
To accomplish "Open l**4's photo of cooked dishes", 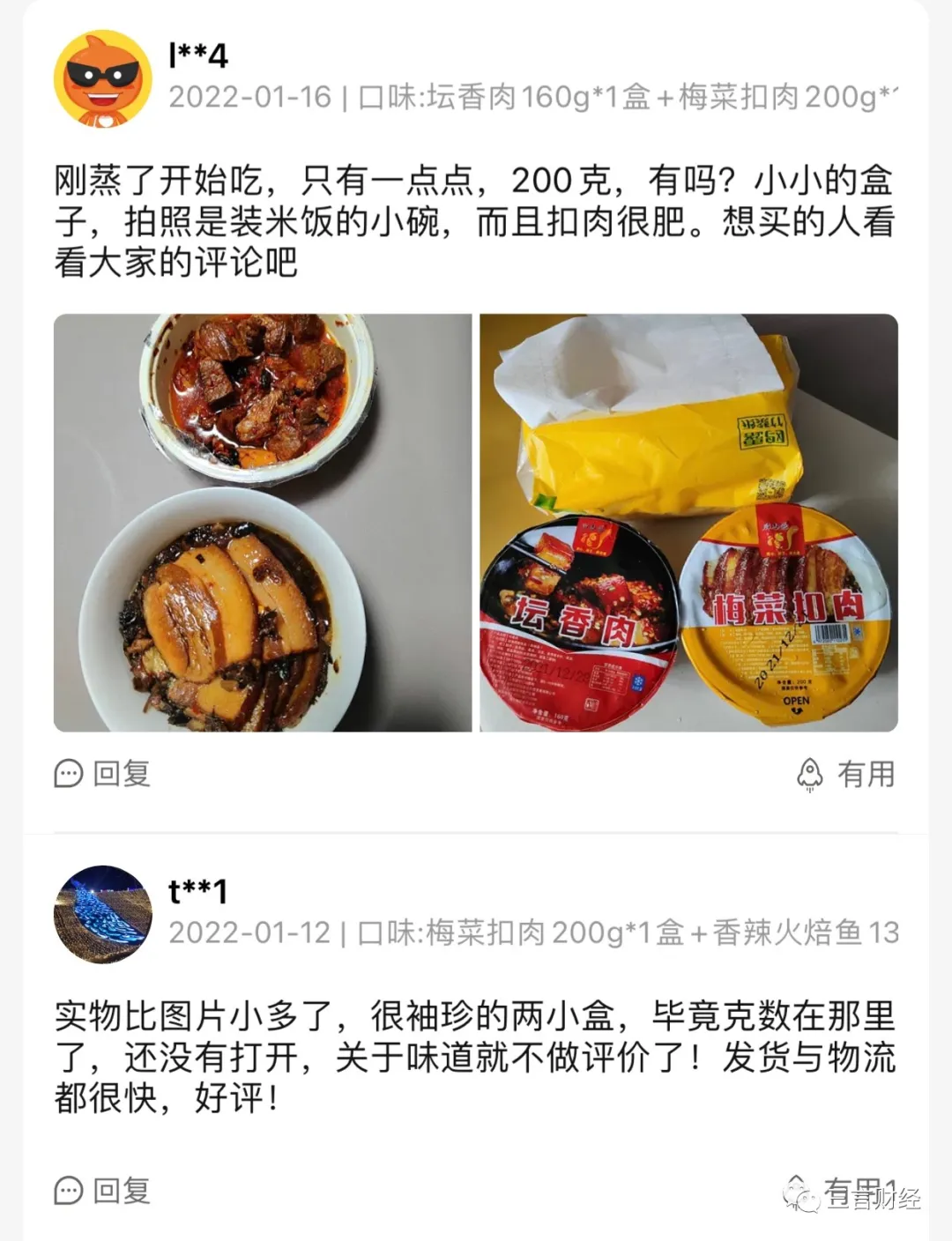I will [x=263, y=523].
